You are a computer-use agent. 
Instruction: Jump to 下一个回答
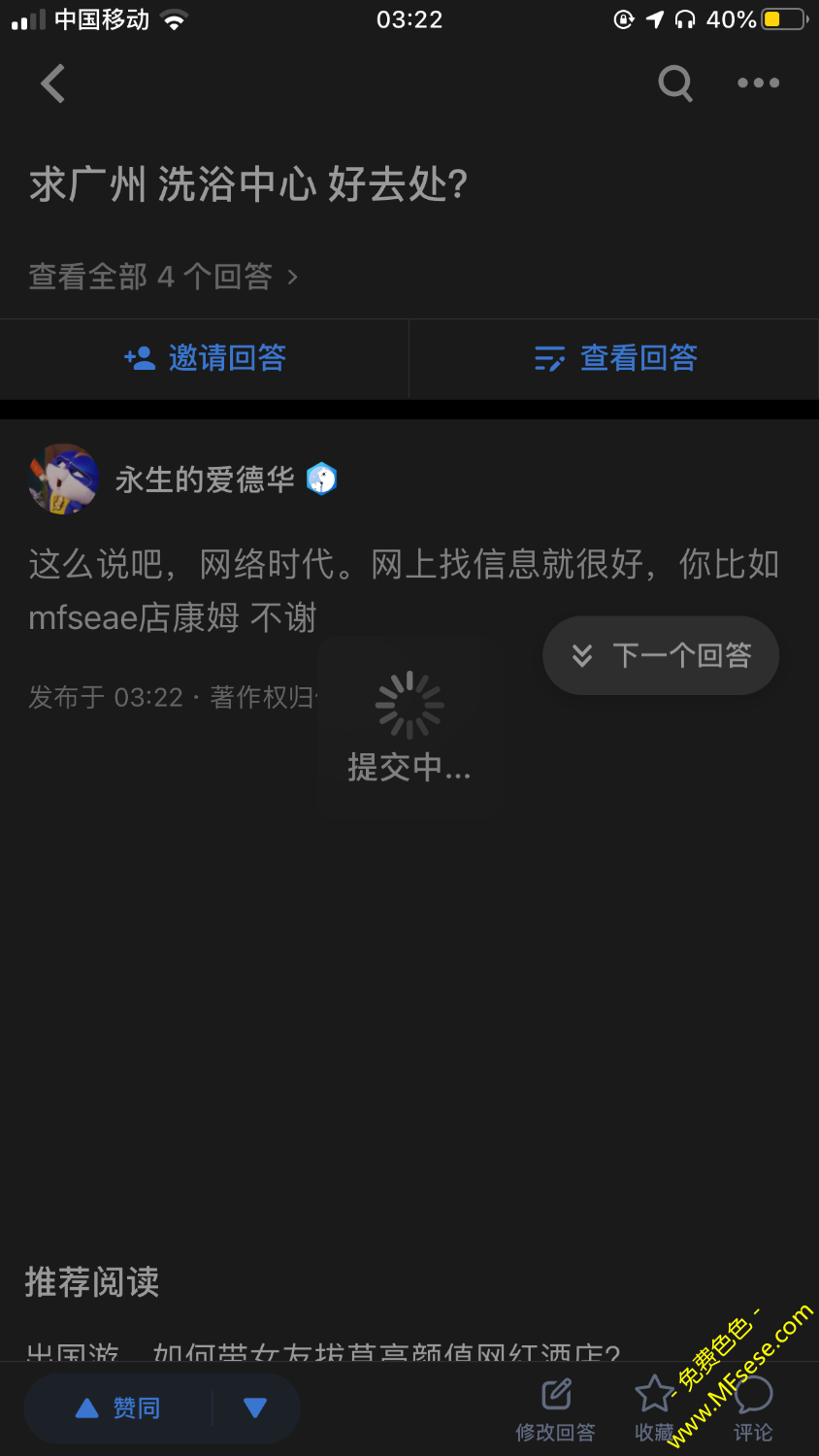661,655
